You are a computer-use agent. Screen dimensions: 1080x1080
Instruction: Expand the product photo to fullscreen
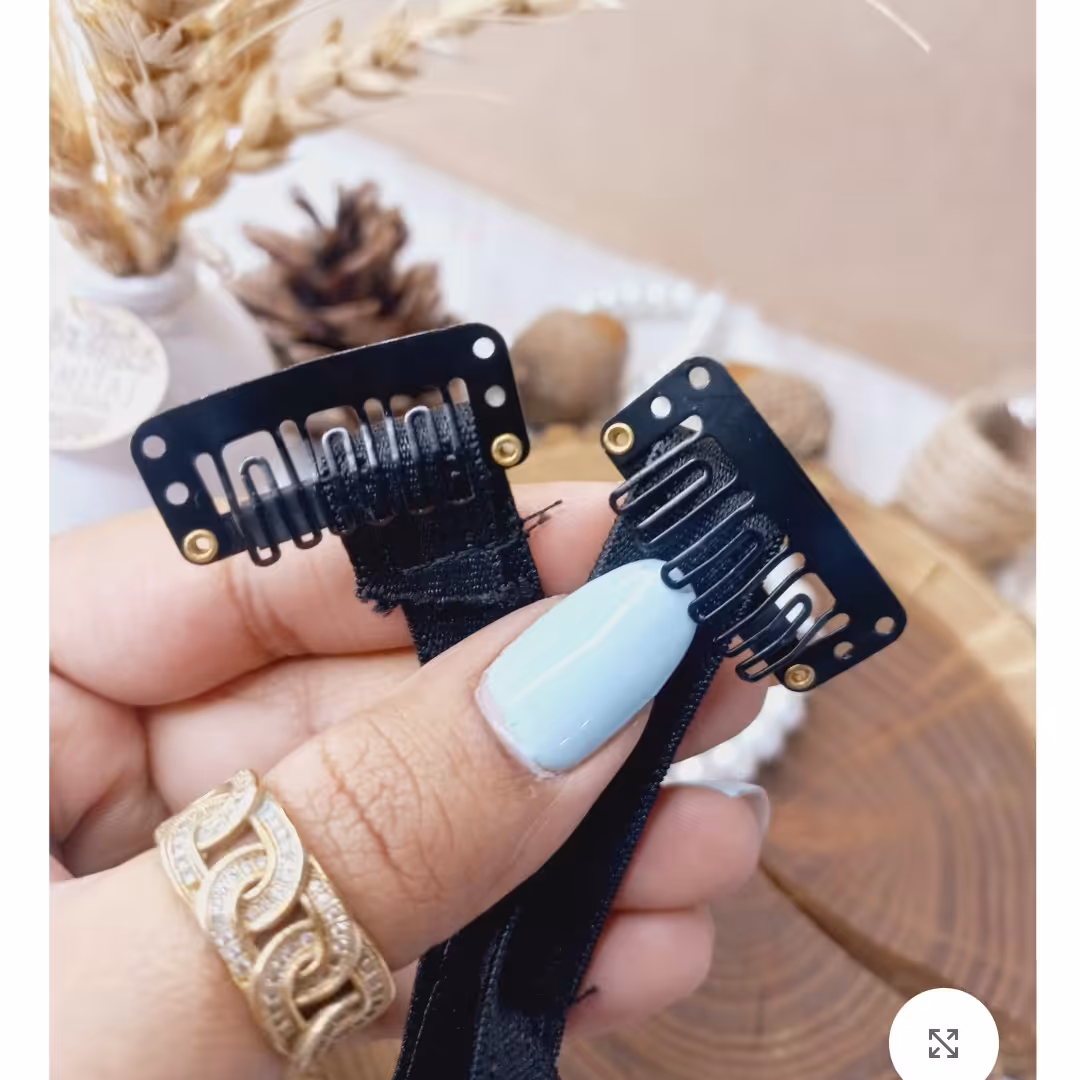(x=943, y=1042)
